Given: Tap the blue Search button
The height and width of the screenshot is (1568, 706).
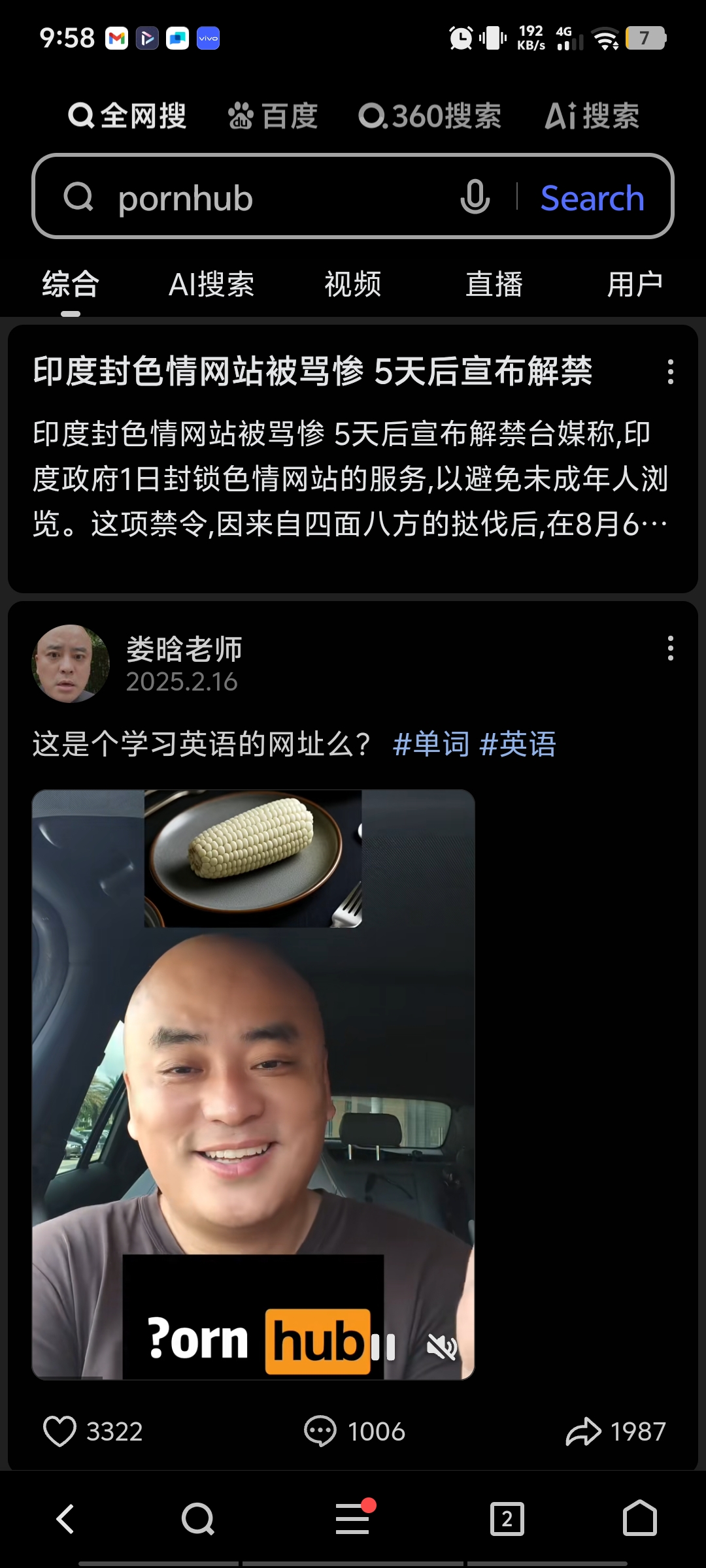Looking at the screenshot, I should coord(592,198).
